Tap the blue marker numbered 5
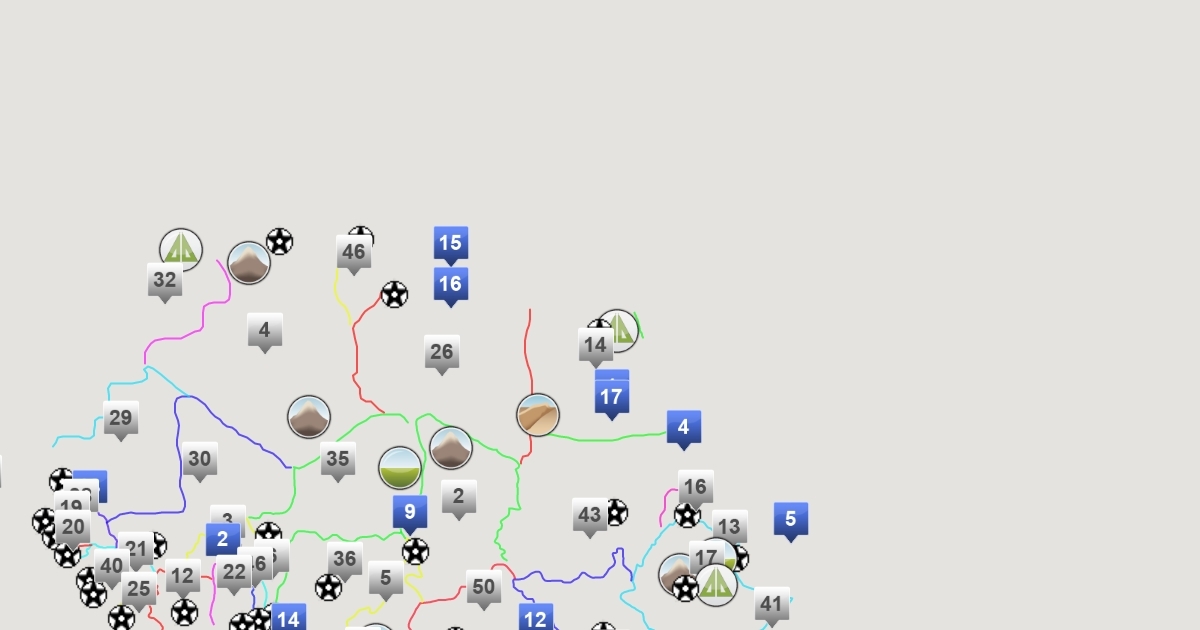 coord(790,521)
